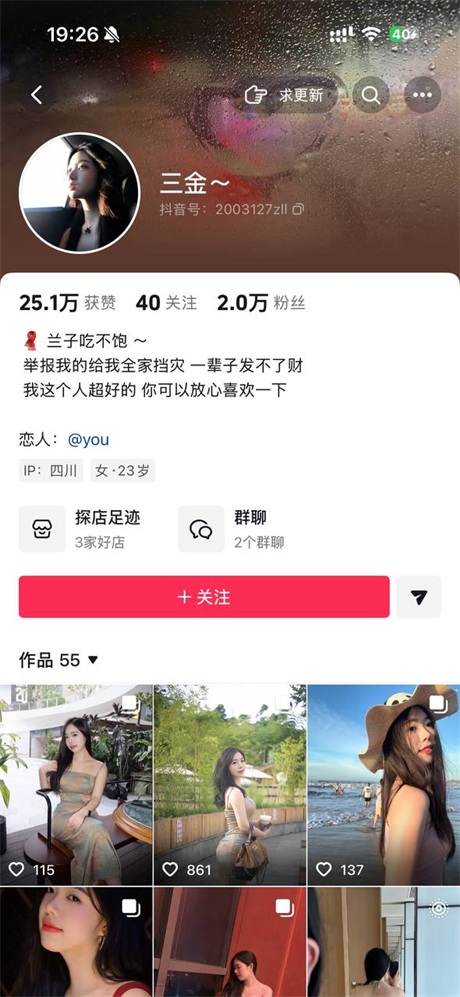The height and width of the screenshot is (997, 460).
Task: Copy the 抖音号 with the copy icon
Action: coord(298,209)
